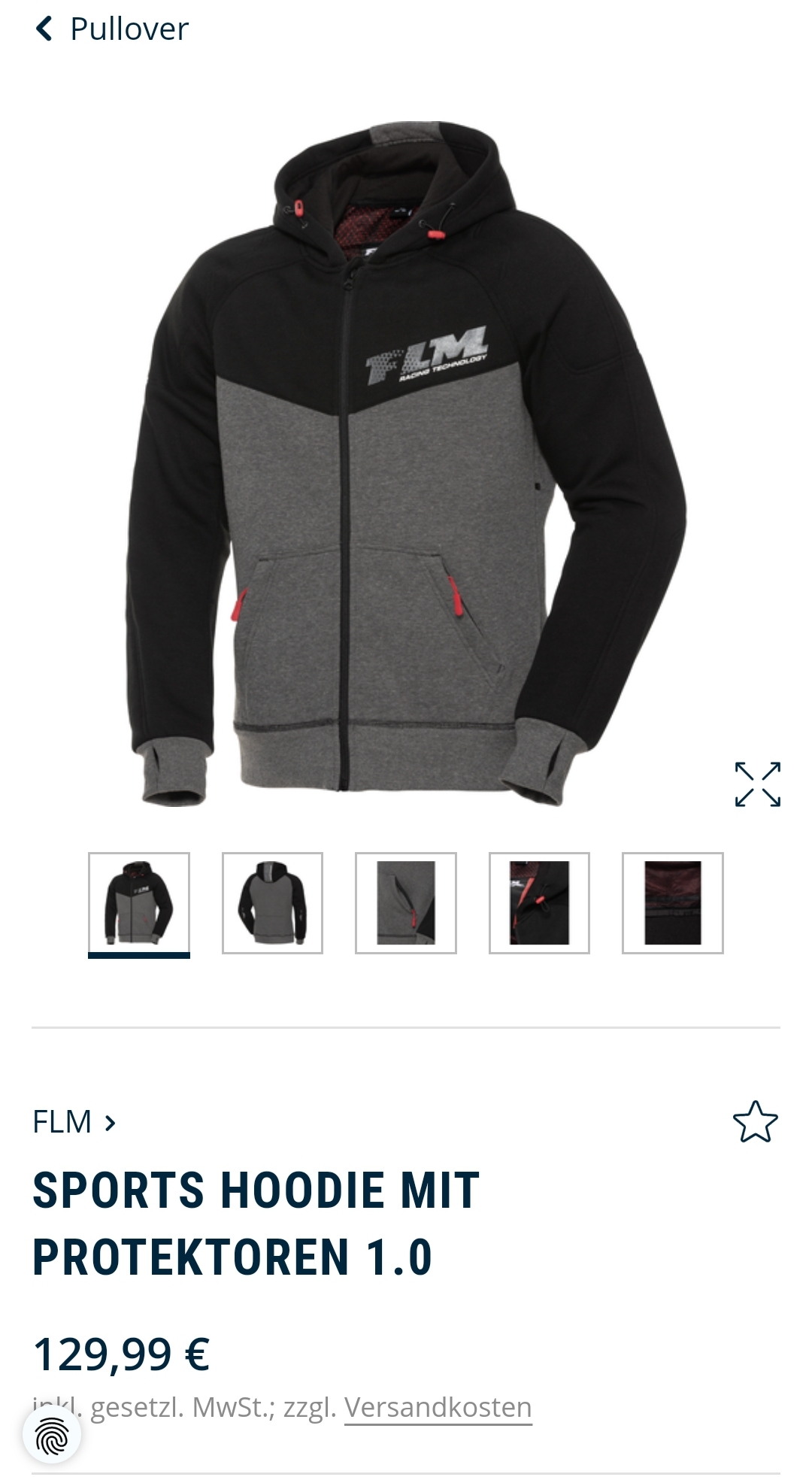The width and height of the screenshot is (812, 1477).
Task: Expand product image to fullscreen
Action: pyautogui.click(x=757, y=784)
